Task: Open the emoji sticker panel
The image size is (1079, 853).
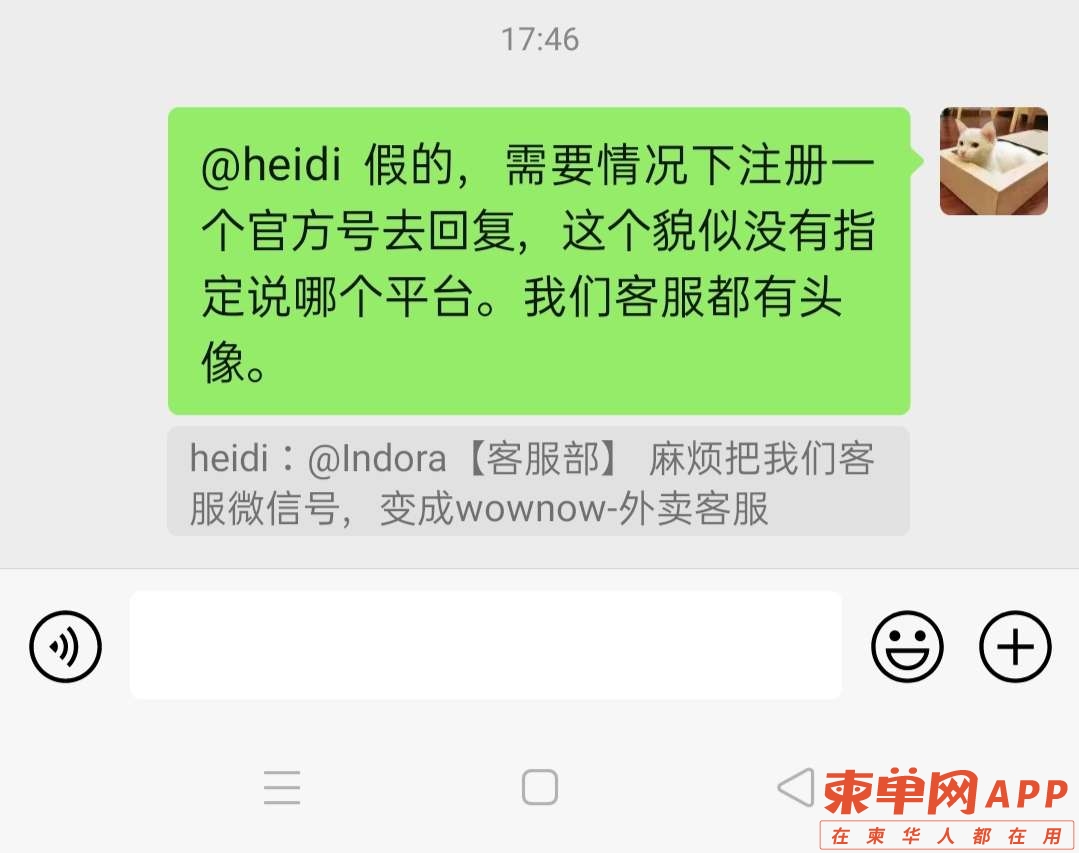Action: 907,646
